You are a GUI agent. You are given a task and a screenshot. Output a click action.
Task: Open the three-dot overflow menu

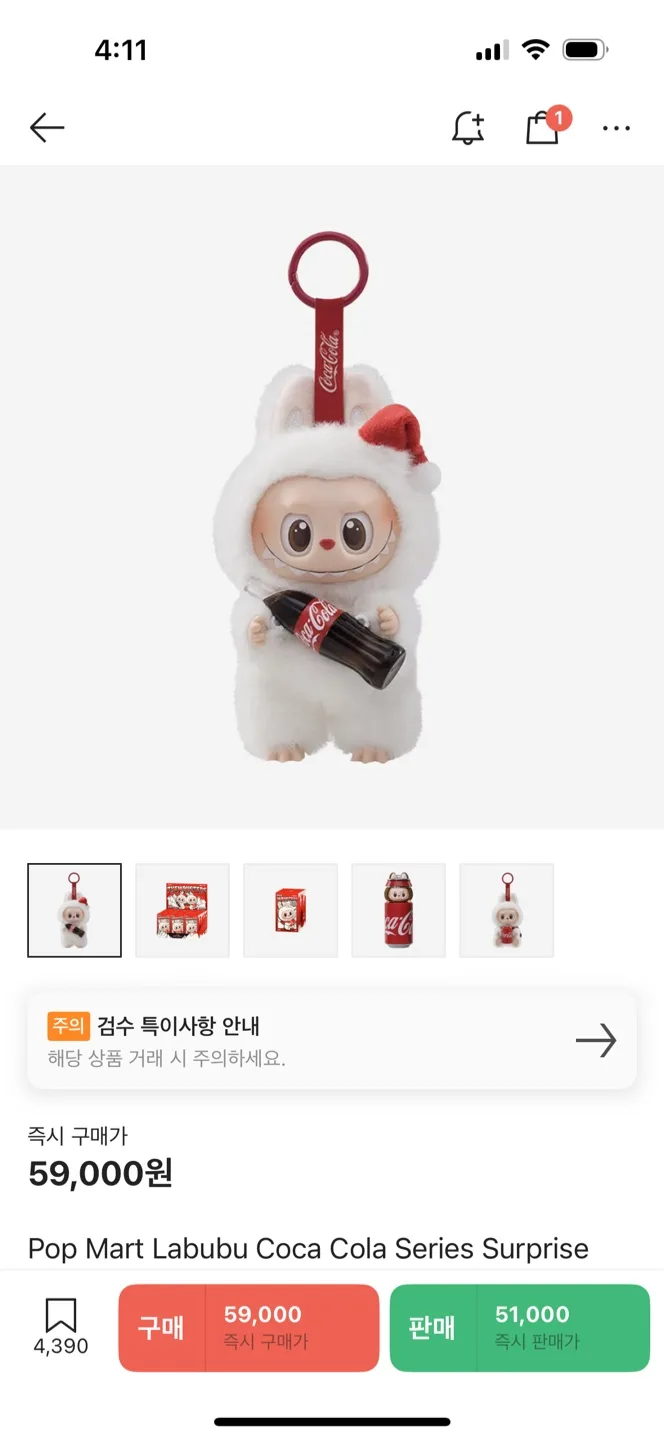point(616,128)
